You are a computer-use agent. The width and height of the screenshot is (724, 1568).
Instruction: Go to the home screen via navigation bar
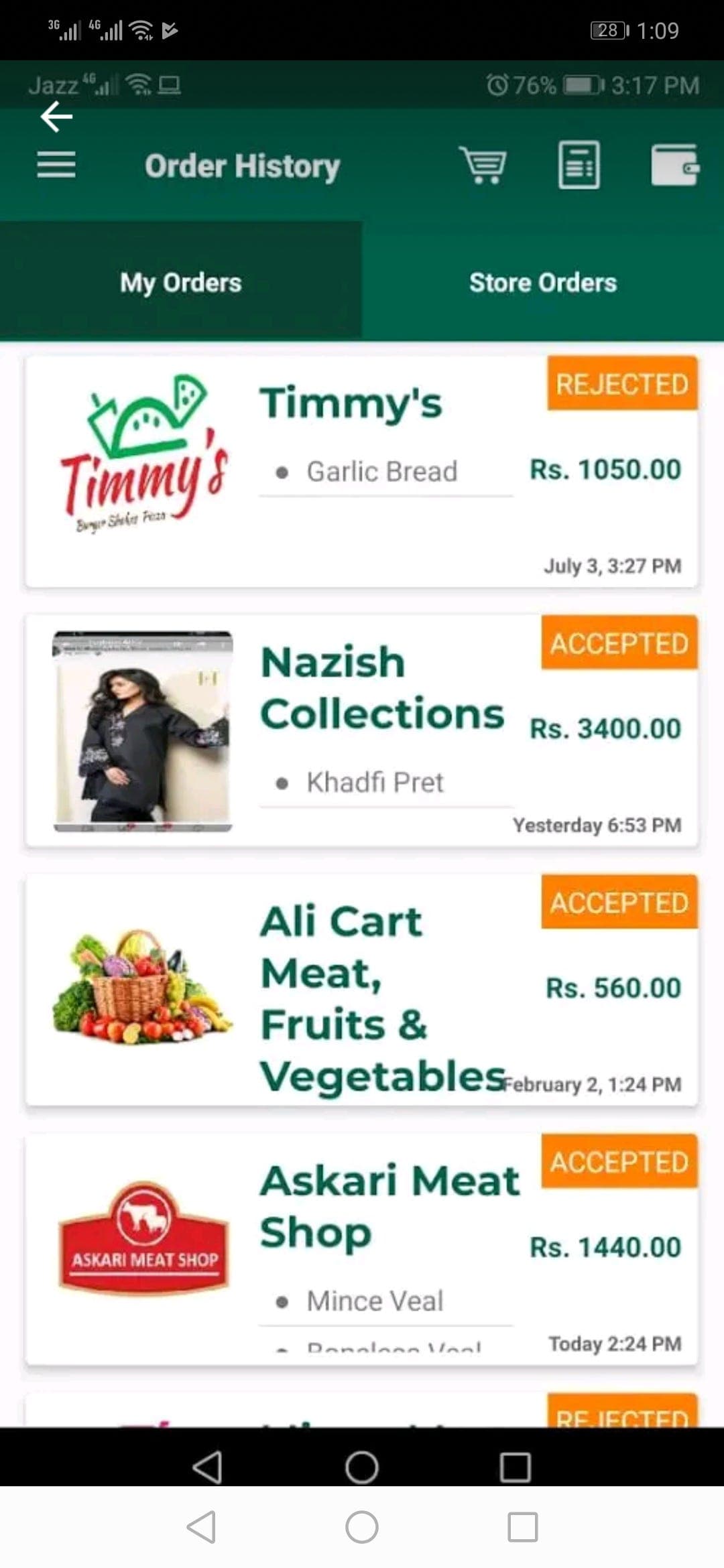click(362, 1527)
